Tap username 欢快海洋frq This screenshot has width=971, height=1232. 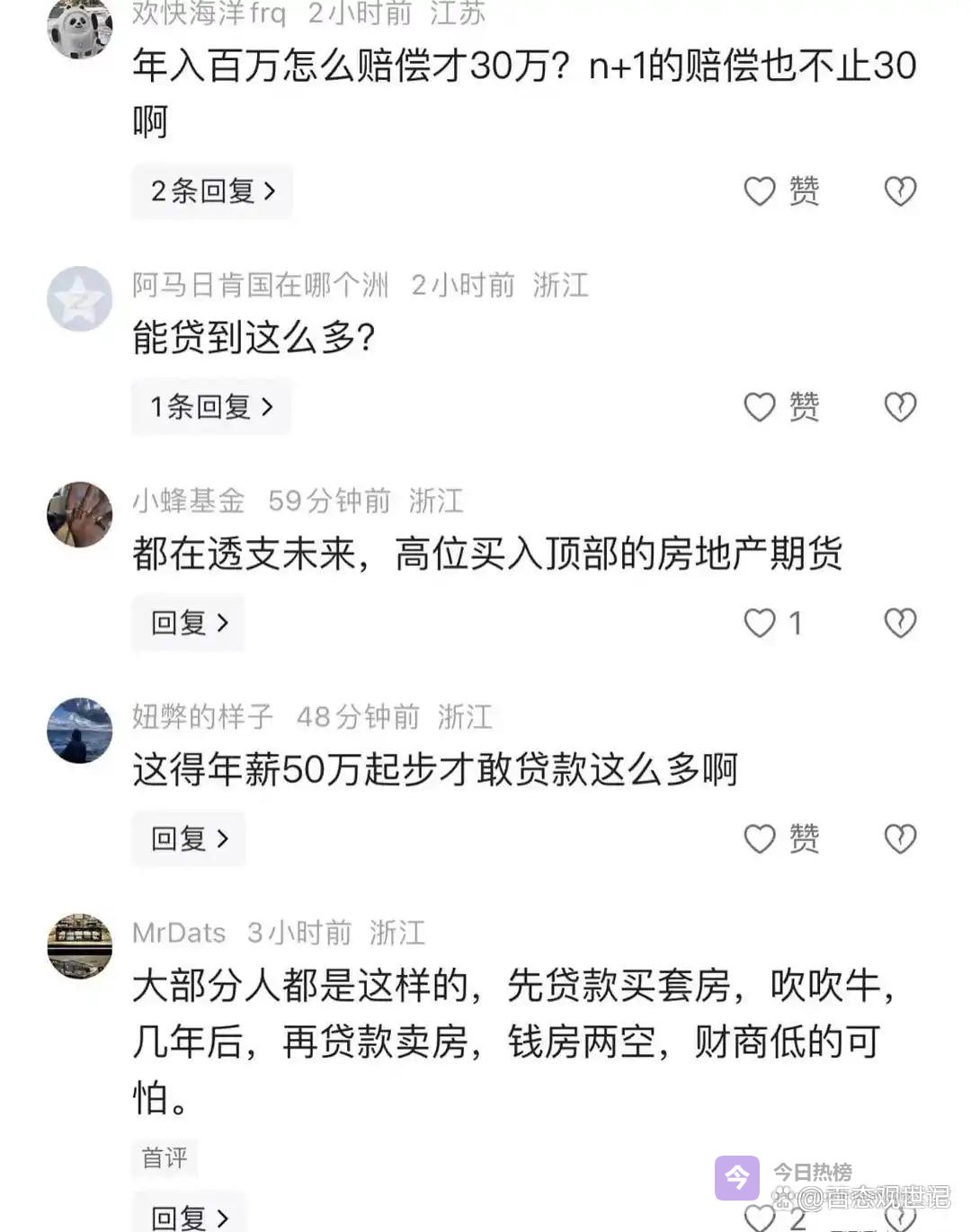coord(209,13)
